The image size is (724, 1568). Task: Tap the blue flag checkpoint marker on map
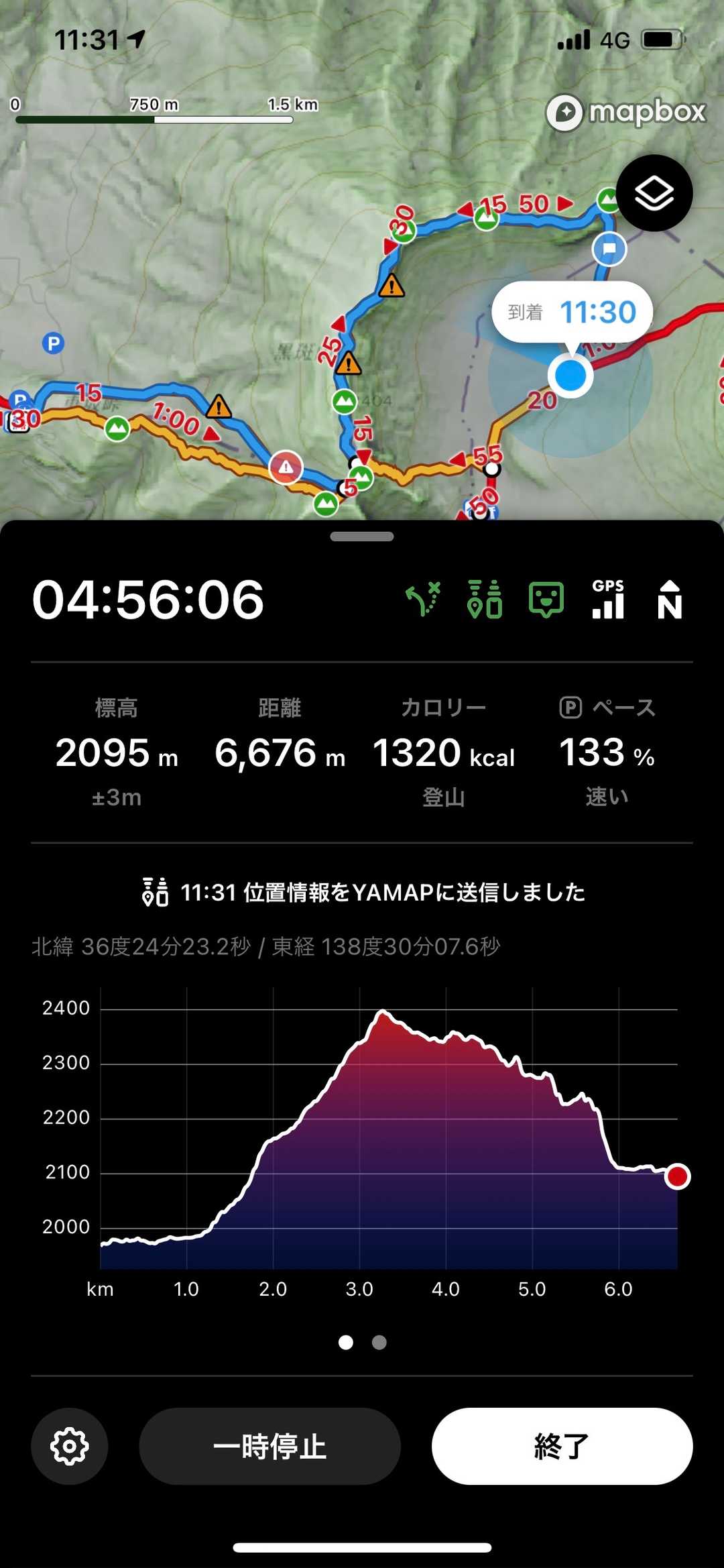[609, 249]
